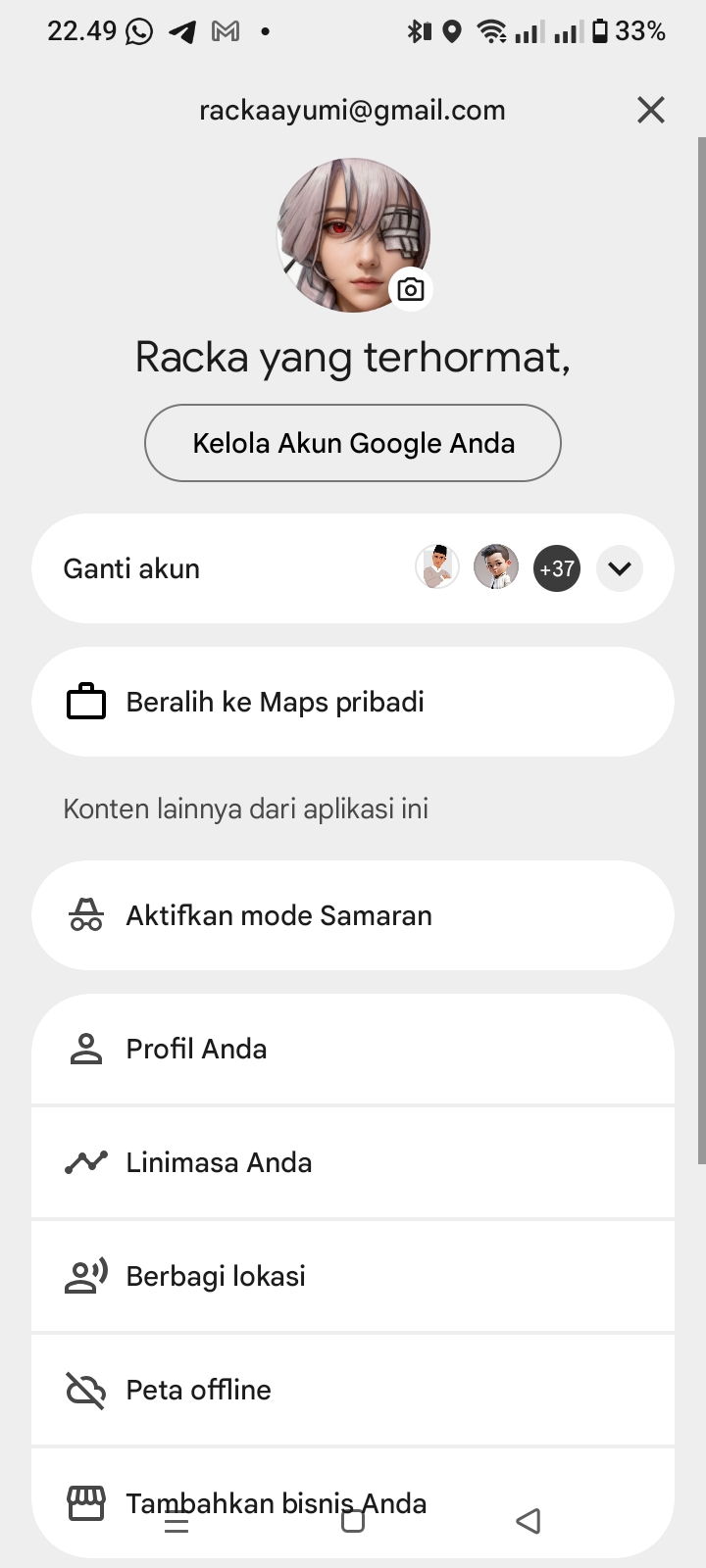The image size is (706, 1568).
Task: Open Profil Anda
Action: (x=353, y=1049)
